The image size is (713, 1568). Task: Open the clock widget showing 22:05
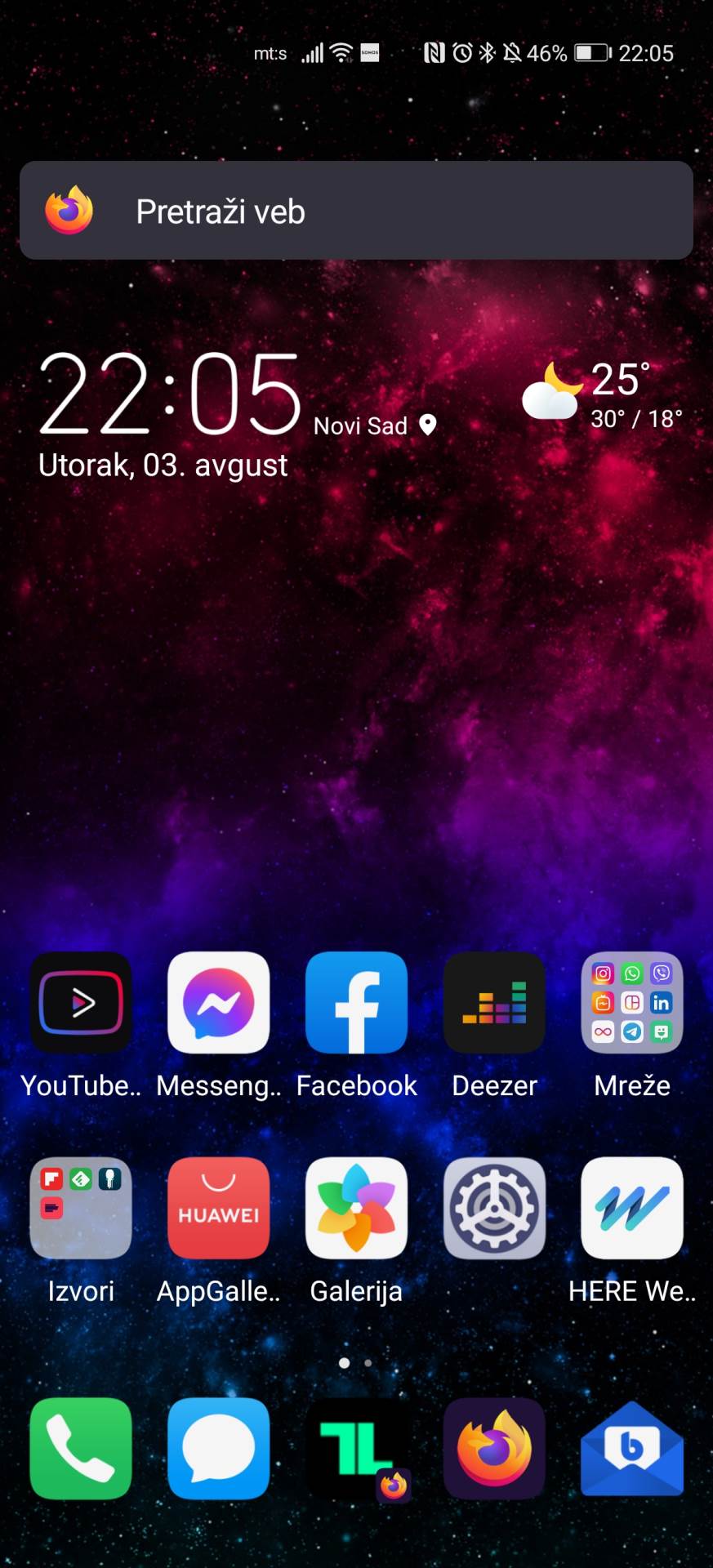coord(170,395)
